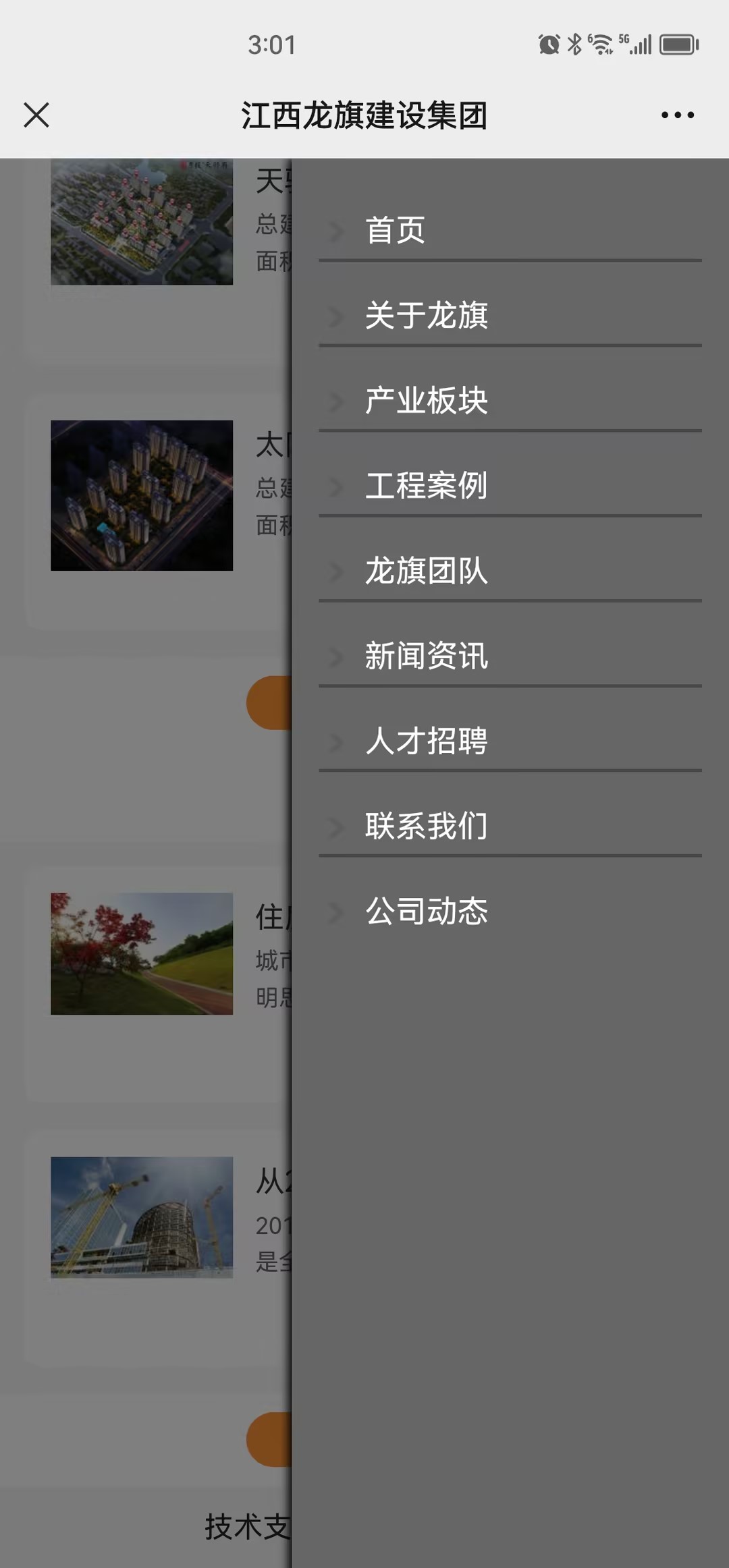The width and height of the screenshot is (729, 1568).
Task: Tap the close X icon at top left
Action: click(x=36, y=115)
